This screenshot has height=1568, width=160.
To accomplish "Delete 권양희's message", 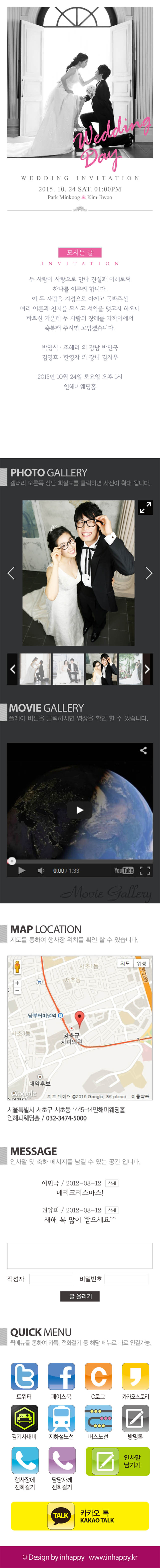I will point(111,1210).
